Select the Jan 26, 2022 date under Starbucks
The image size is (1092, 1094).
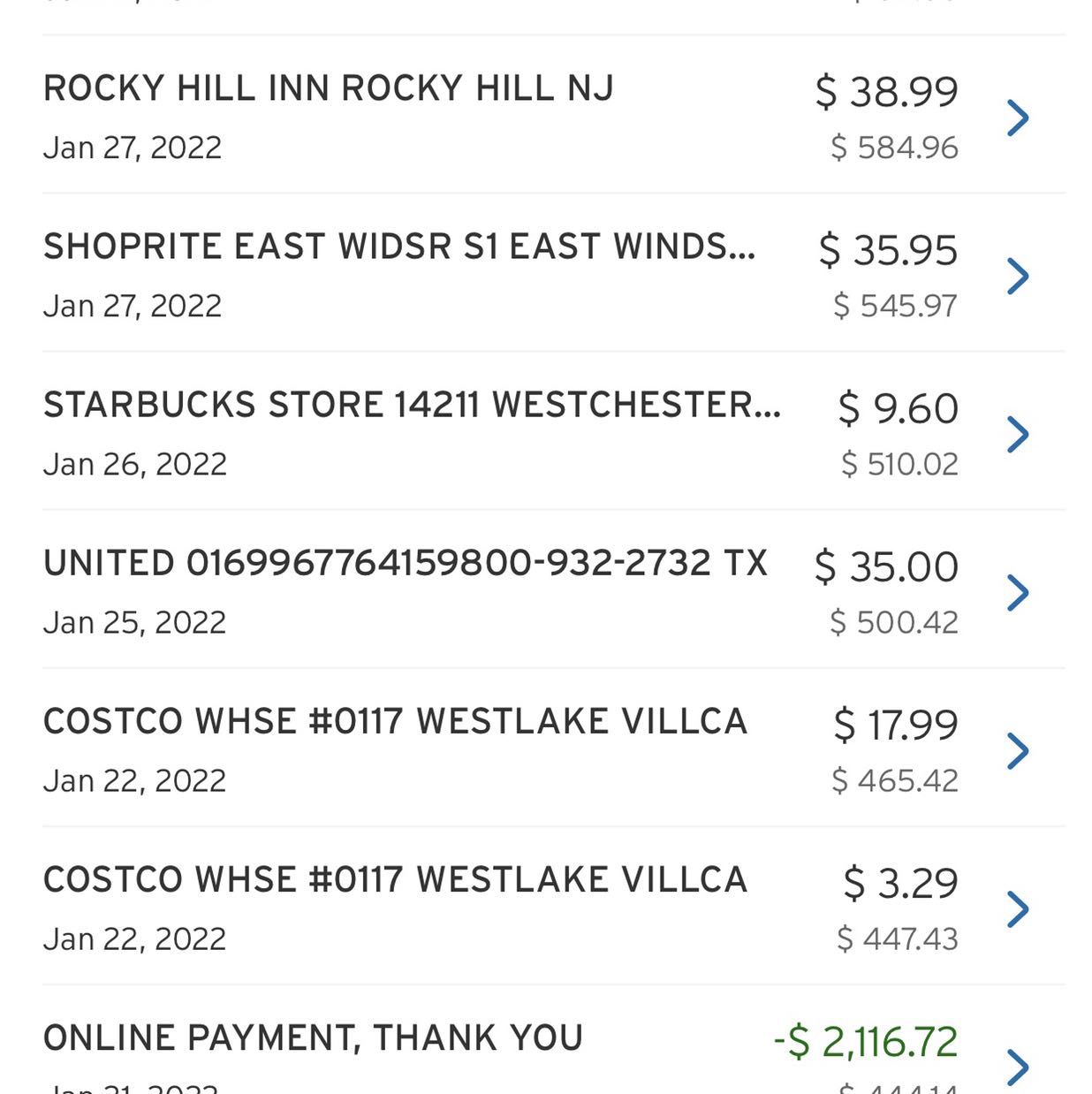pos(133,463)
